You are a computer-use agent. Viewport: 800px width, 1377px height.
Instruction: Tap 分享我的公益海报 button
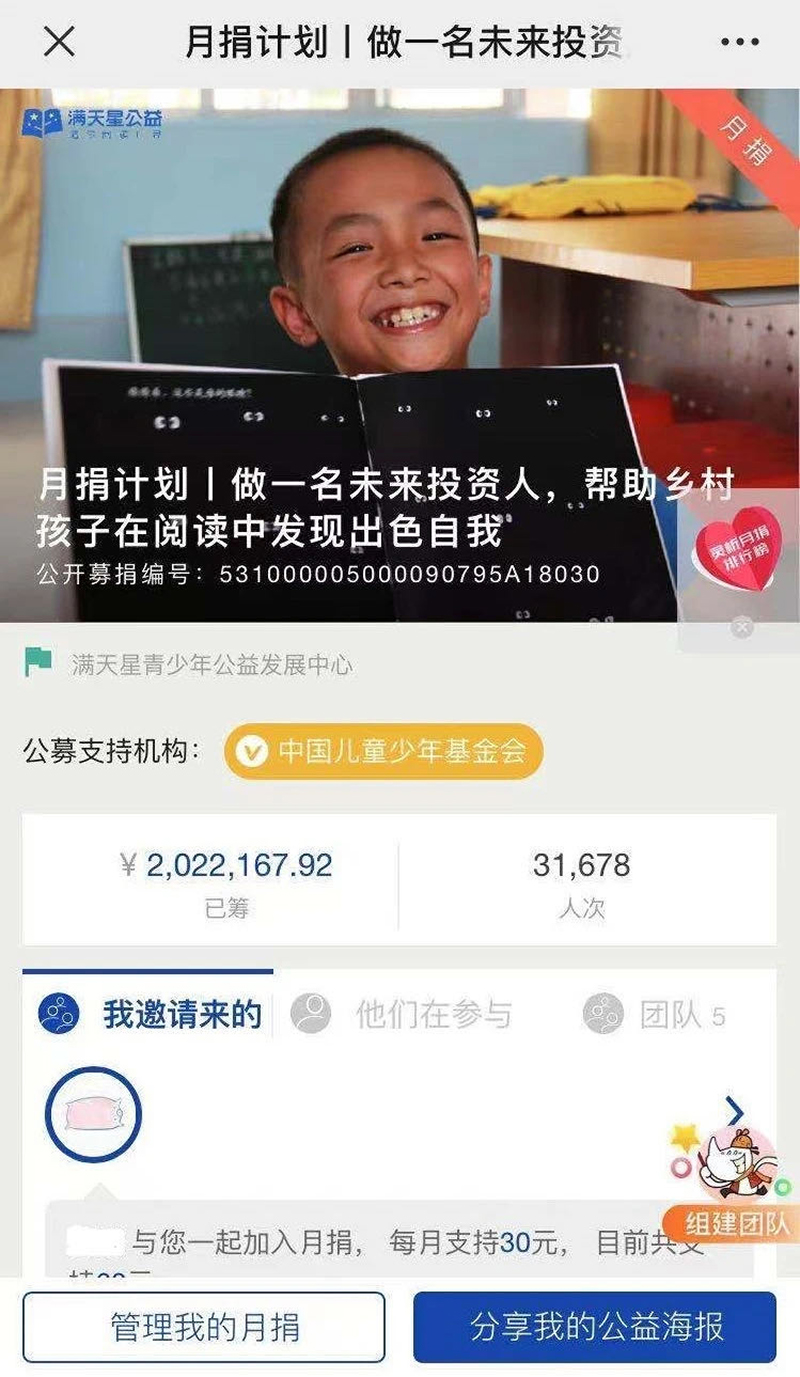click(x=595, y=1327)
